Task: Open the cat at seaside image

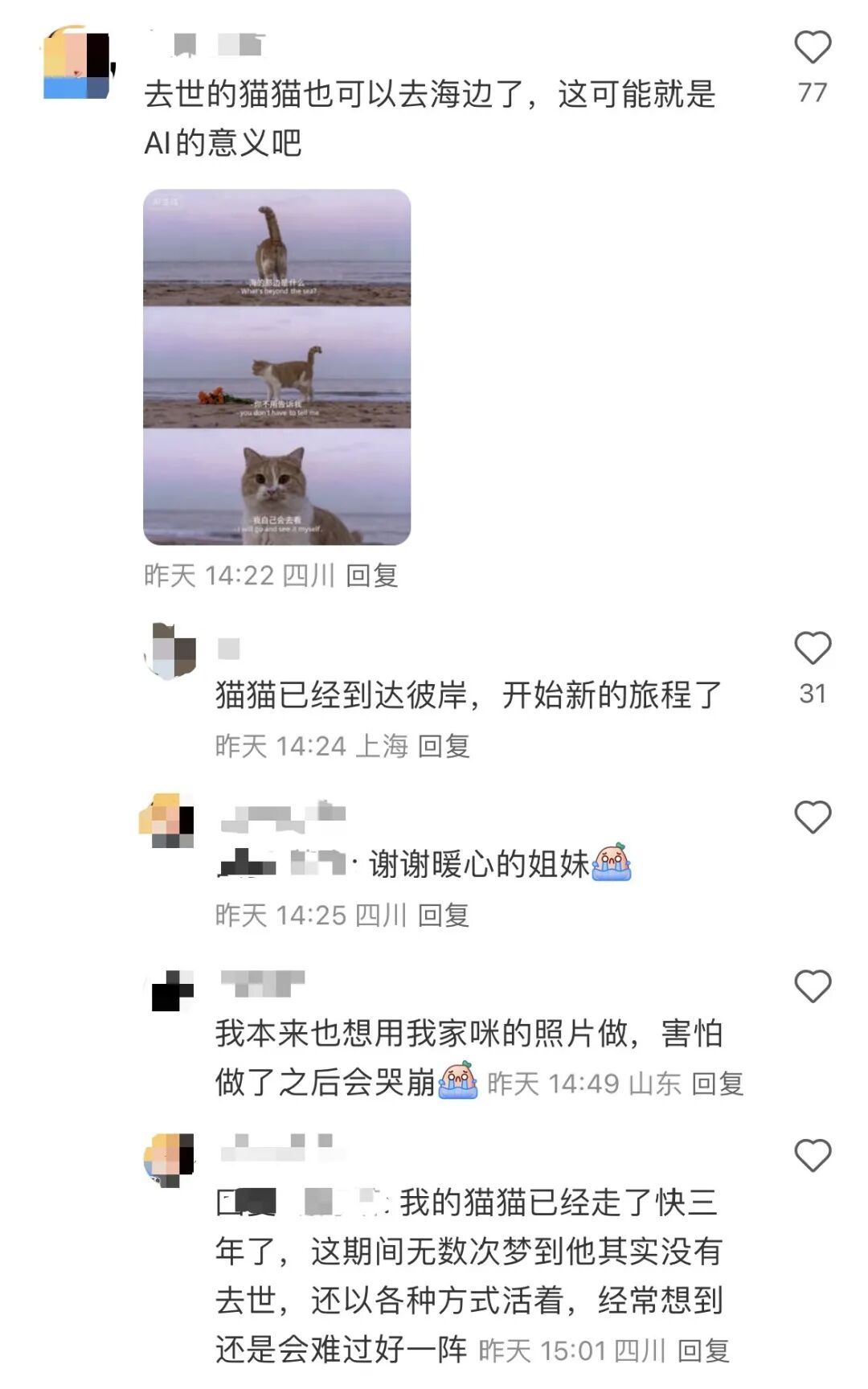Action: (x=276, y=367)
